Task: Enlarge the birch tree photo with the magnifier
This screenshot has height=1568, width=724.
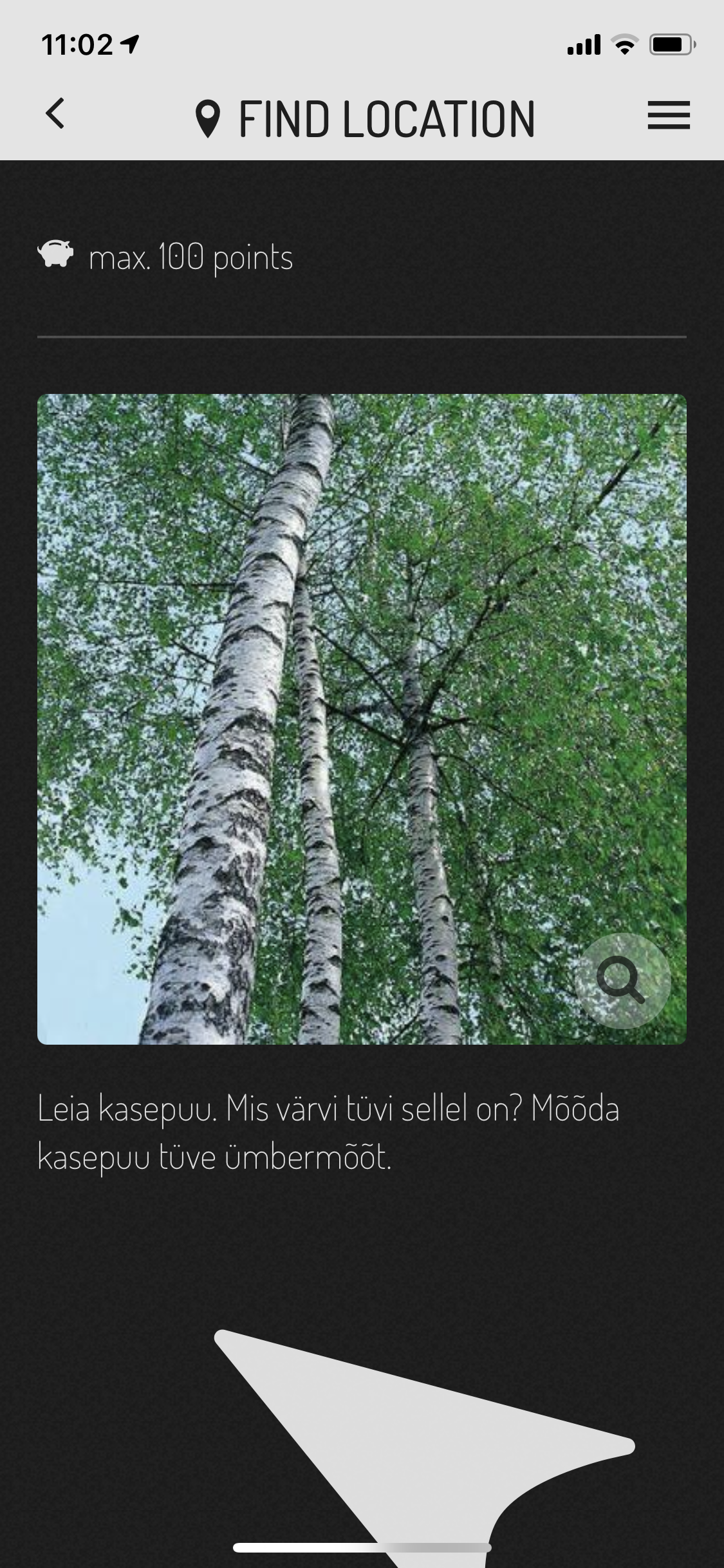Action: tap(622, 980)
